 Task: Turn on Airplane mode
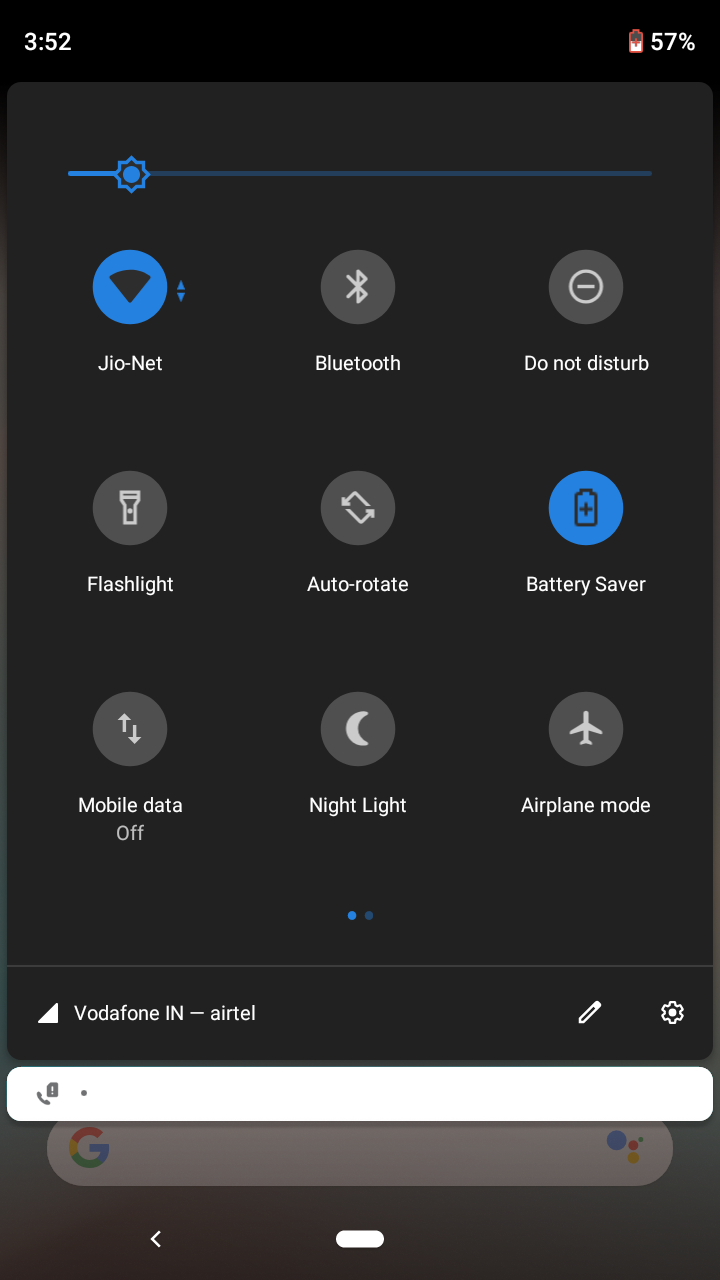586,729
